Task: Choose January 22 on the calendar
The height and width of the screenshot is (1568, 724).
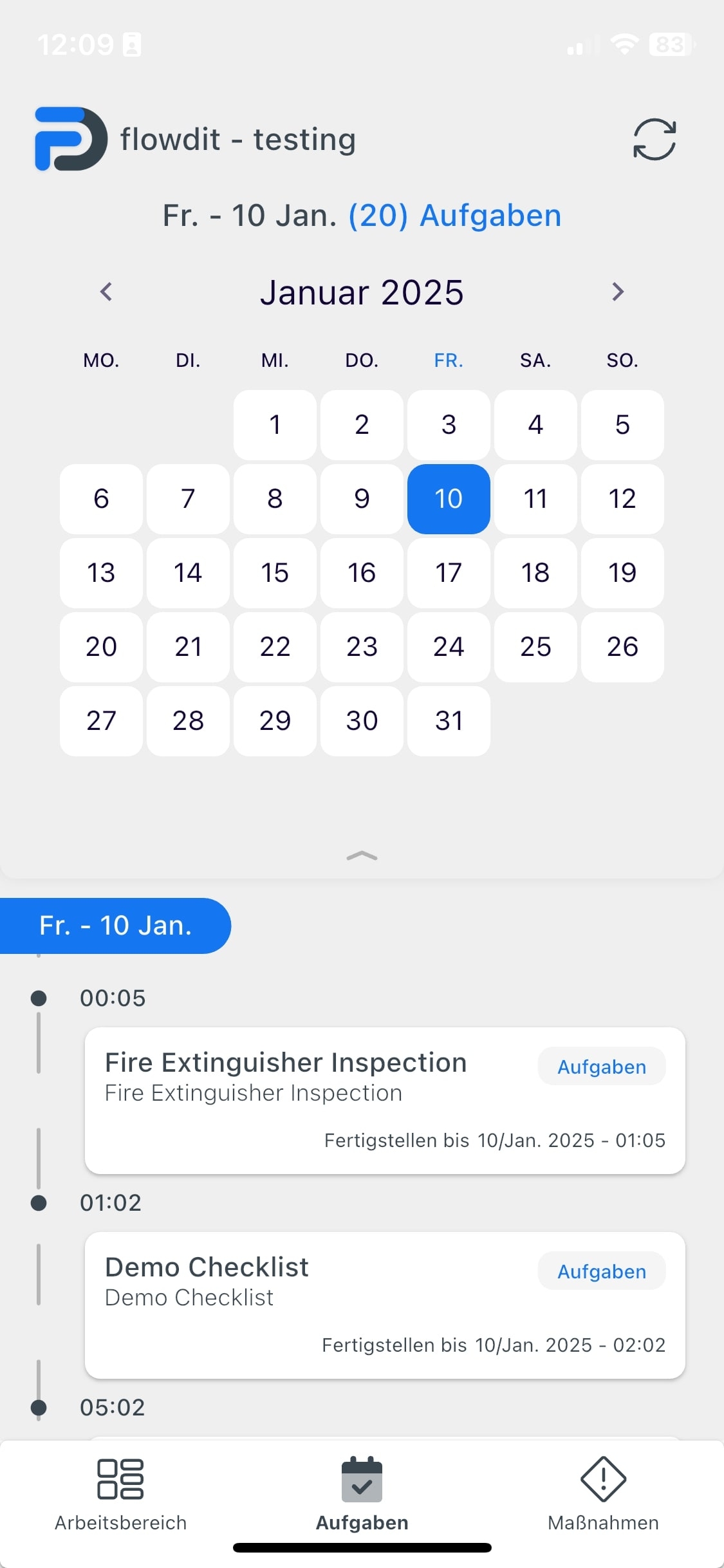Action: point(275,647)
